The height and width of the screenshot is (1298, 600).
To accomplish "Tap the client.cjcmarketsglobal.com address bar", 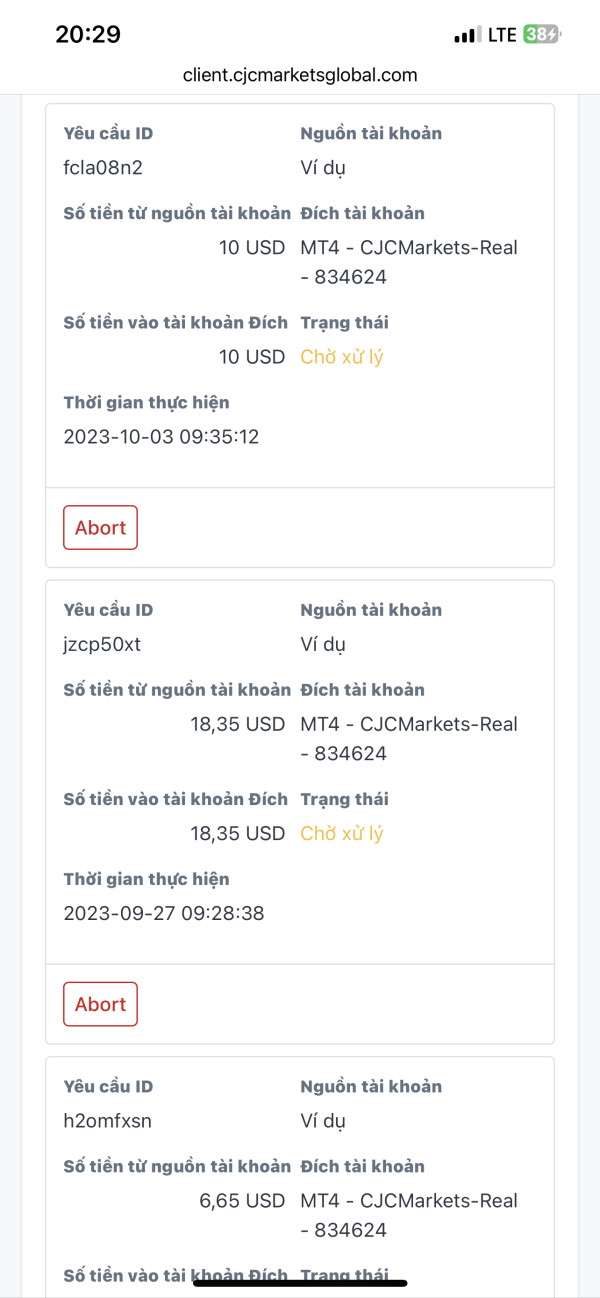I will pos(300,75).
